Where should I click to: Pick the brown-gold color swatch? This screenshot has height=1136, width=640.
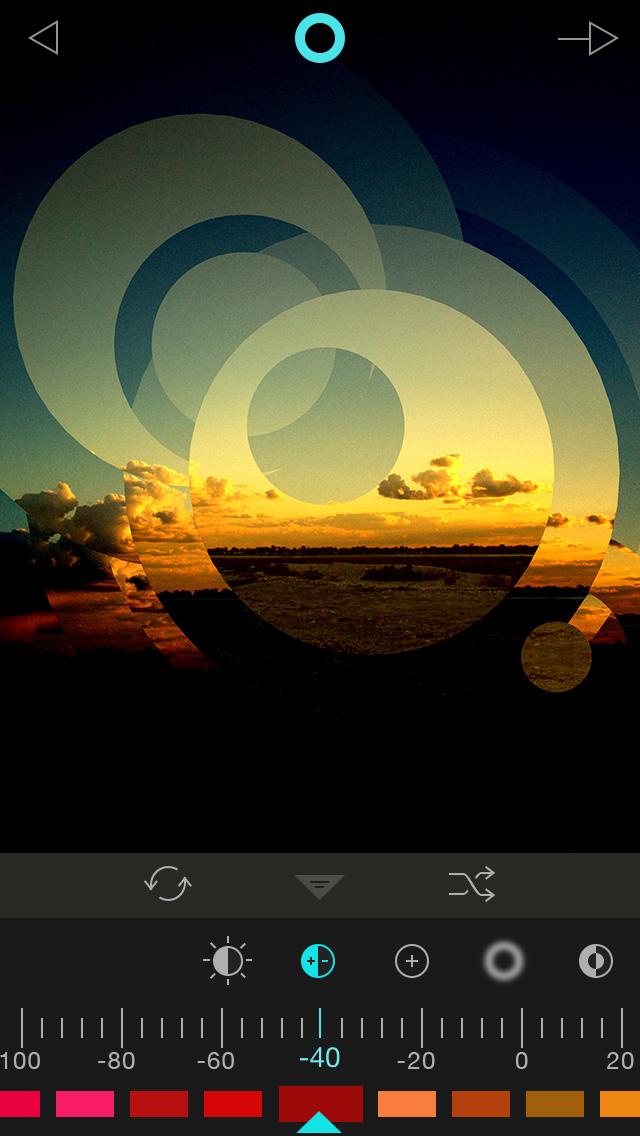[555, 1104]
